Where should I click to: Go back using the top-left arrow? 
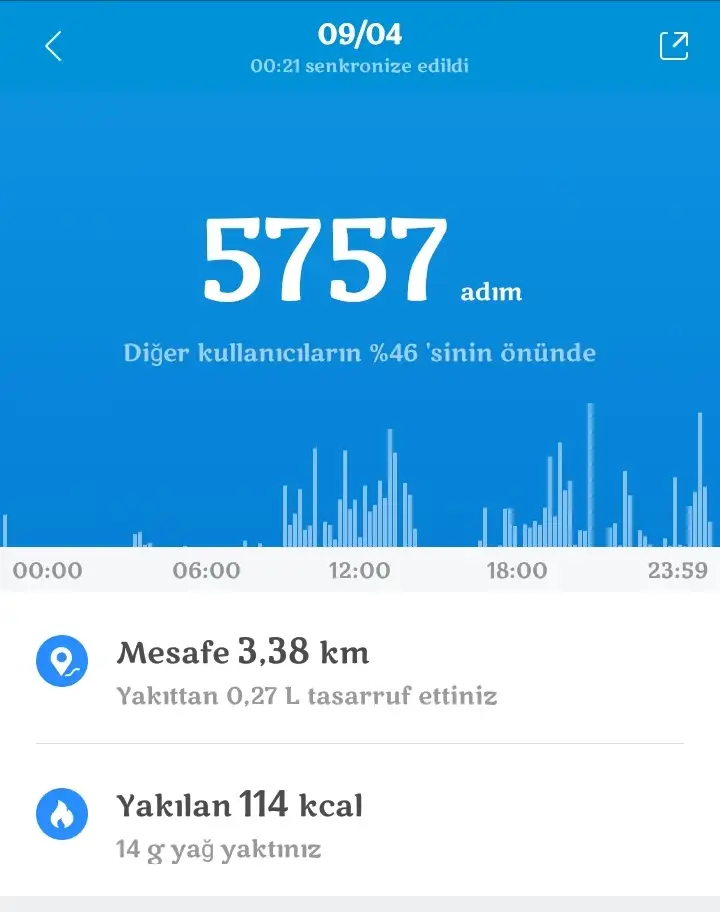[54, 46]
